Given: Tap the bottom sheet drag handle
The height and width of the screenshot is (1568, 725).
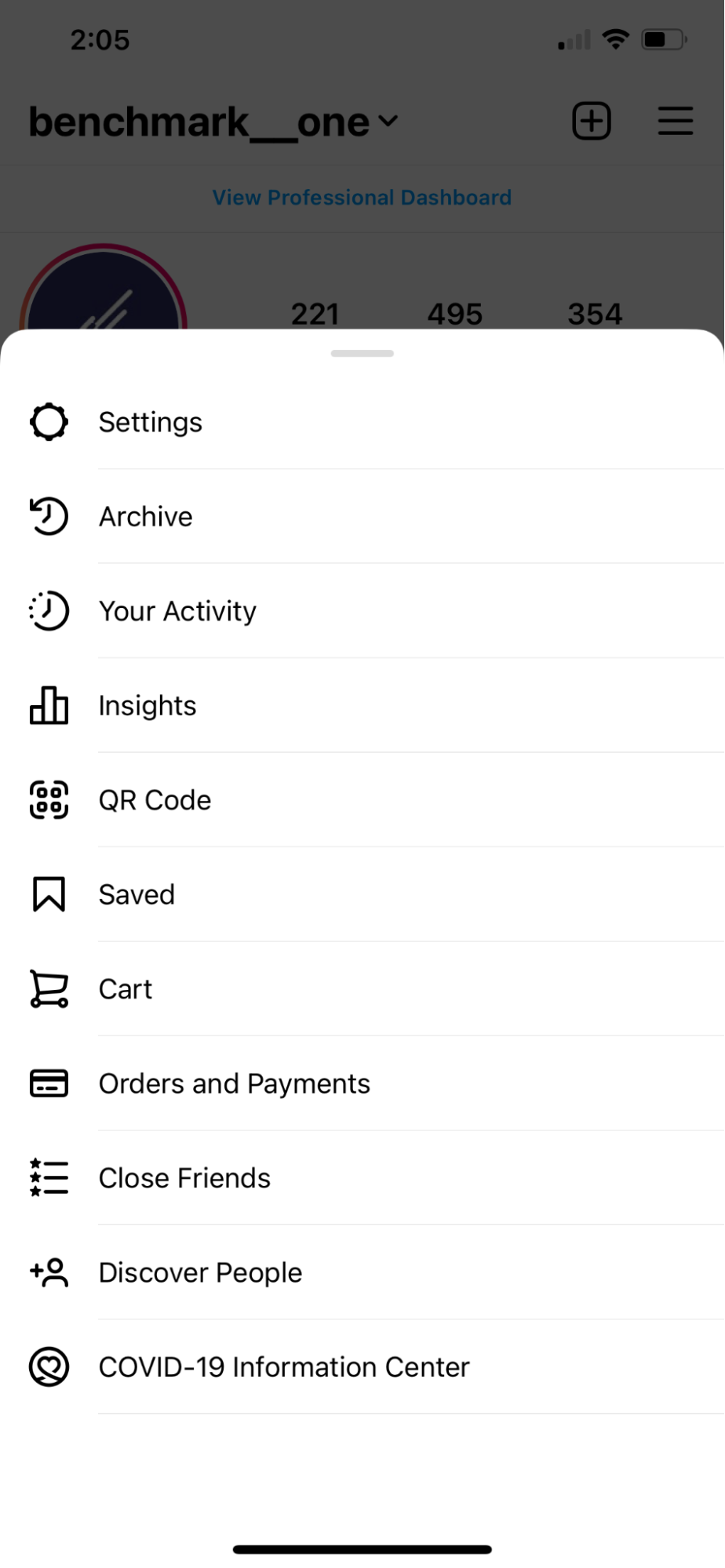Looking at the screenshot, I should point(362,354).
